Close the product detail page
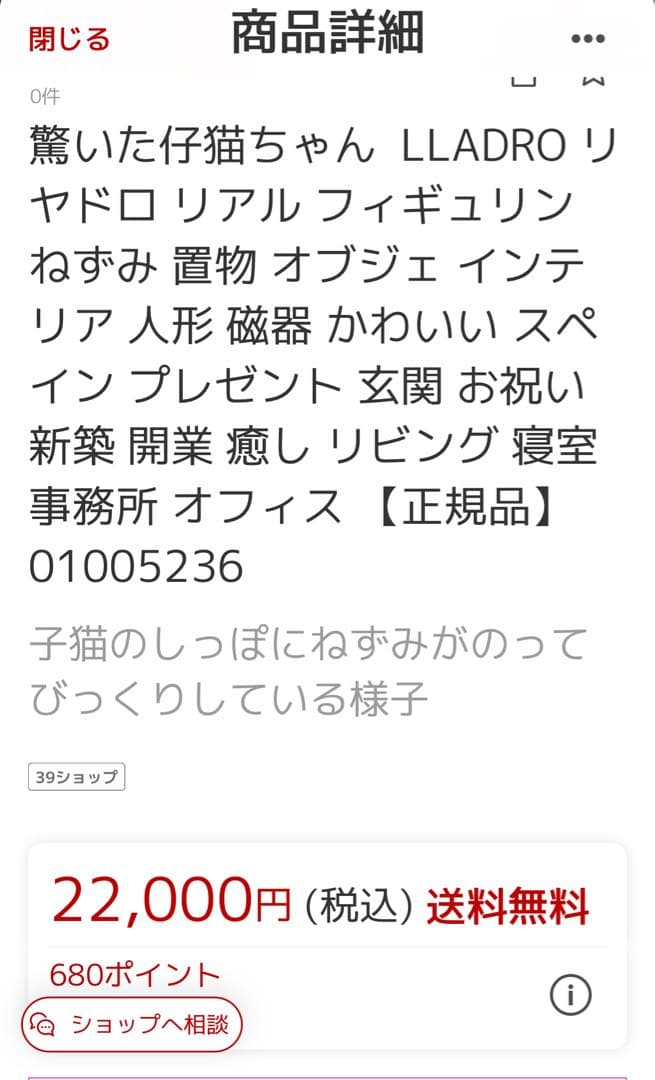Screen dimensions: 655x1080 (69, 39)
